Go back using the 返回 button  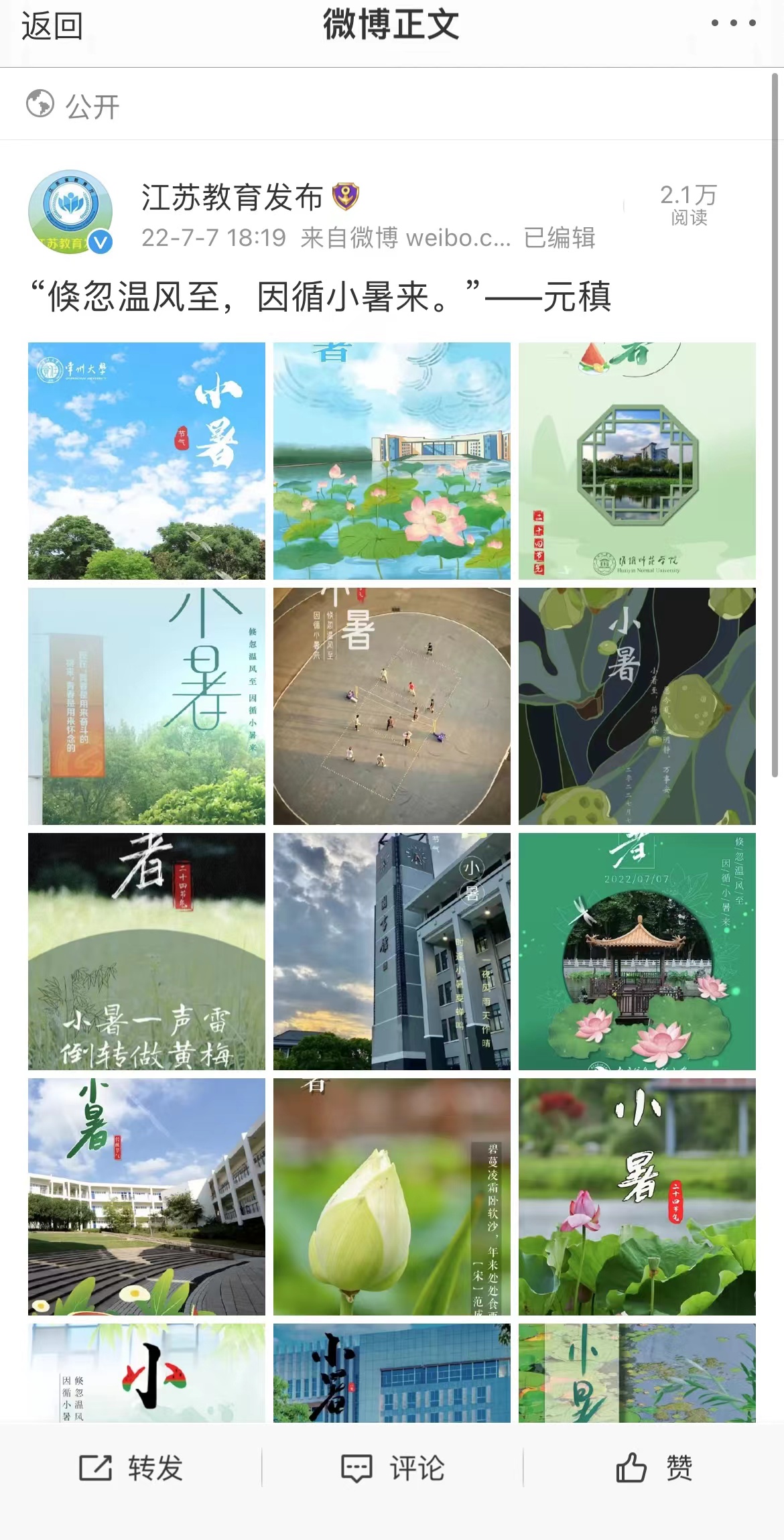52,27
